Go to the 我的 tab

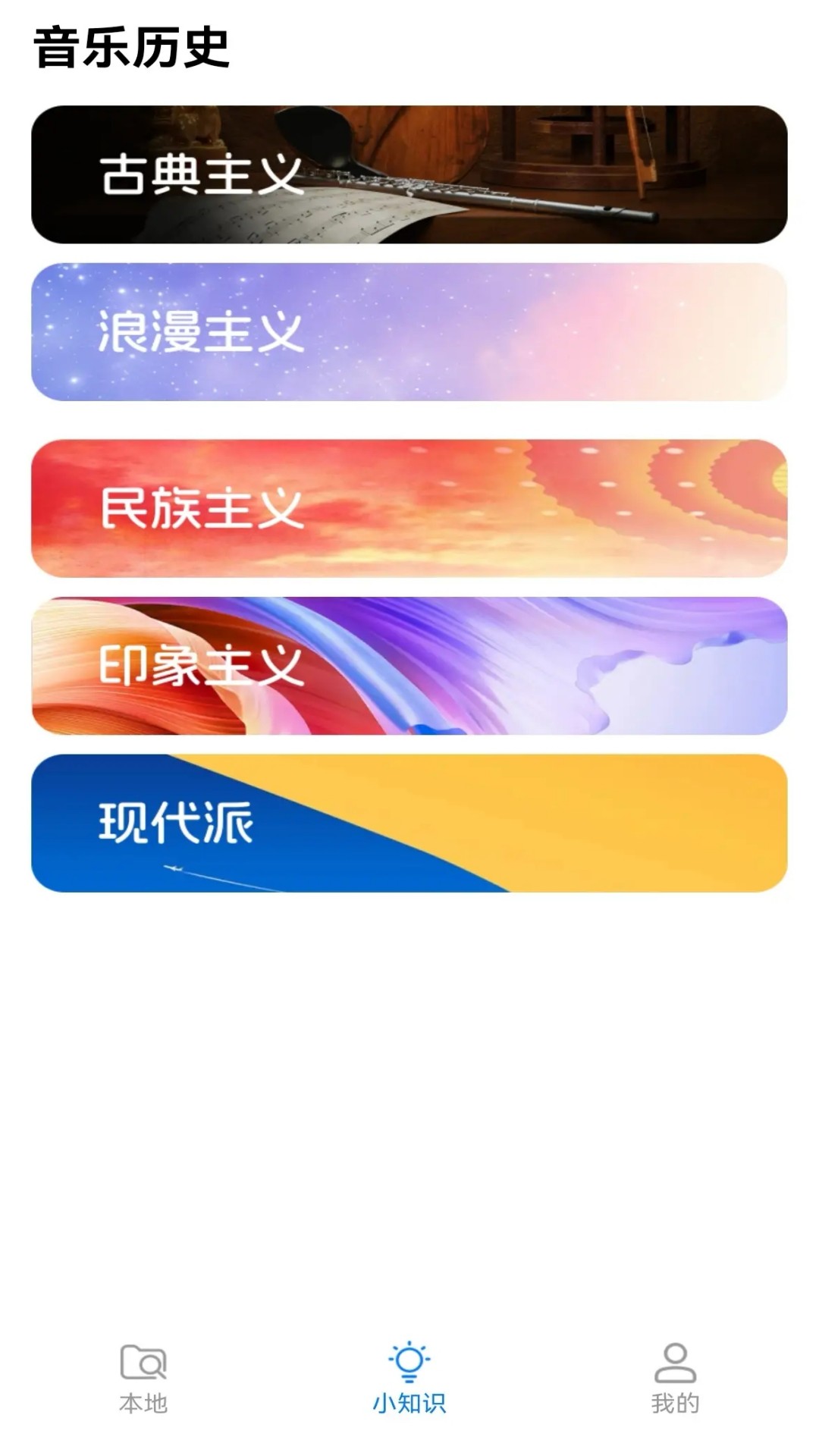point(675,1379)
